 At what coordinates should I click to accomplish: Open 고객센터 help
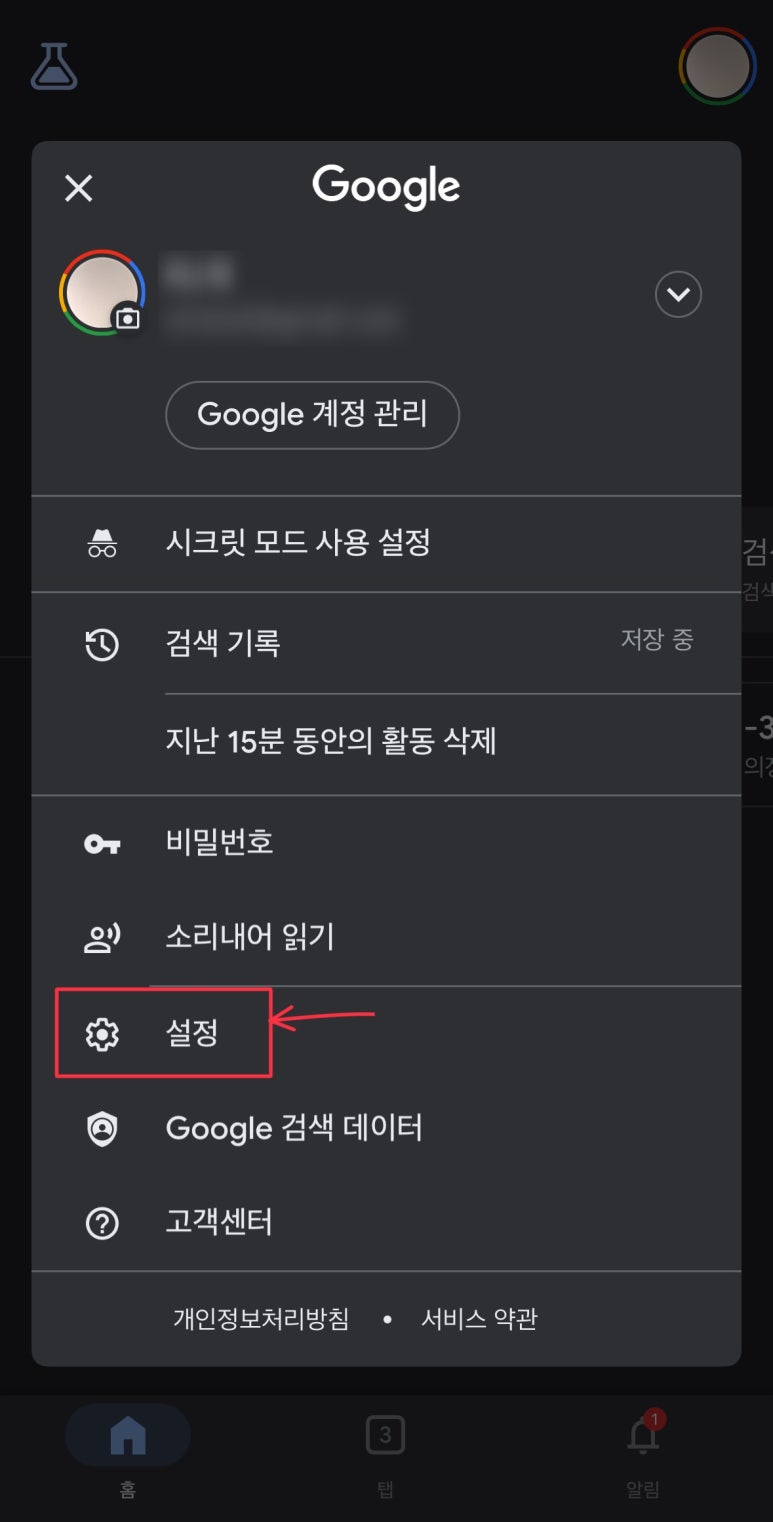386,1222
